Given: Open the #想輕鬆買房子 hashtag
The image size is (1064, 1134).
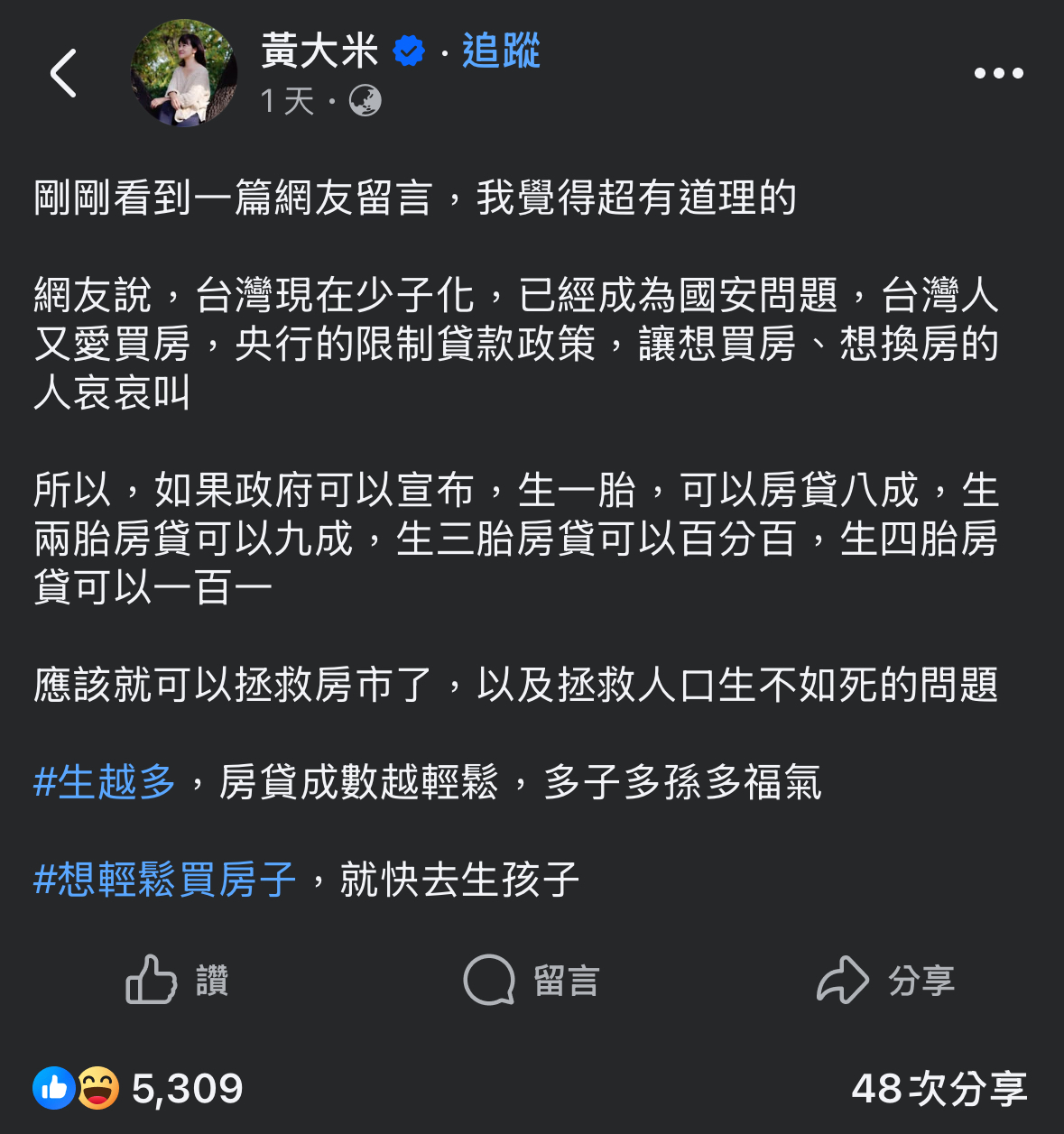Looking at the screenshot, I should pos(165,879).
